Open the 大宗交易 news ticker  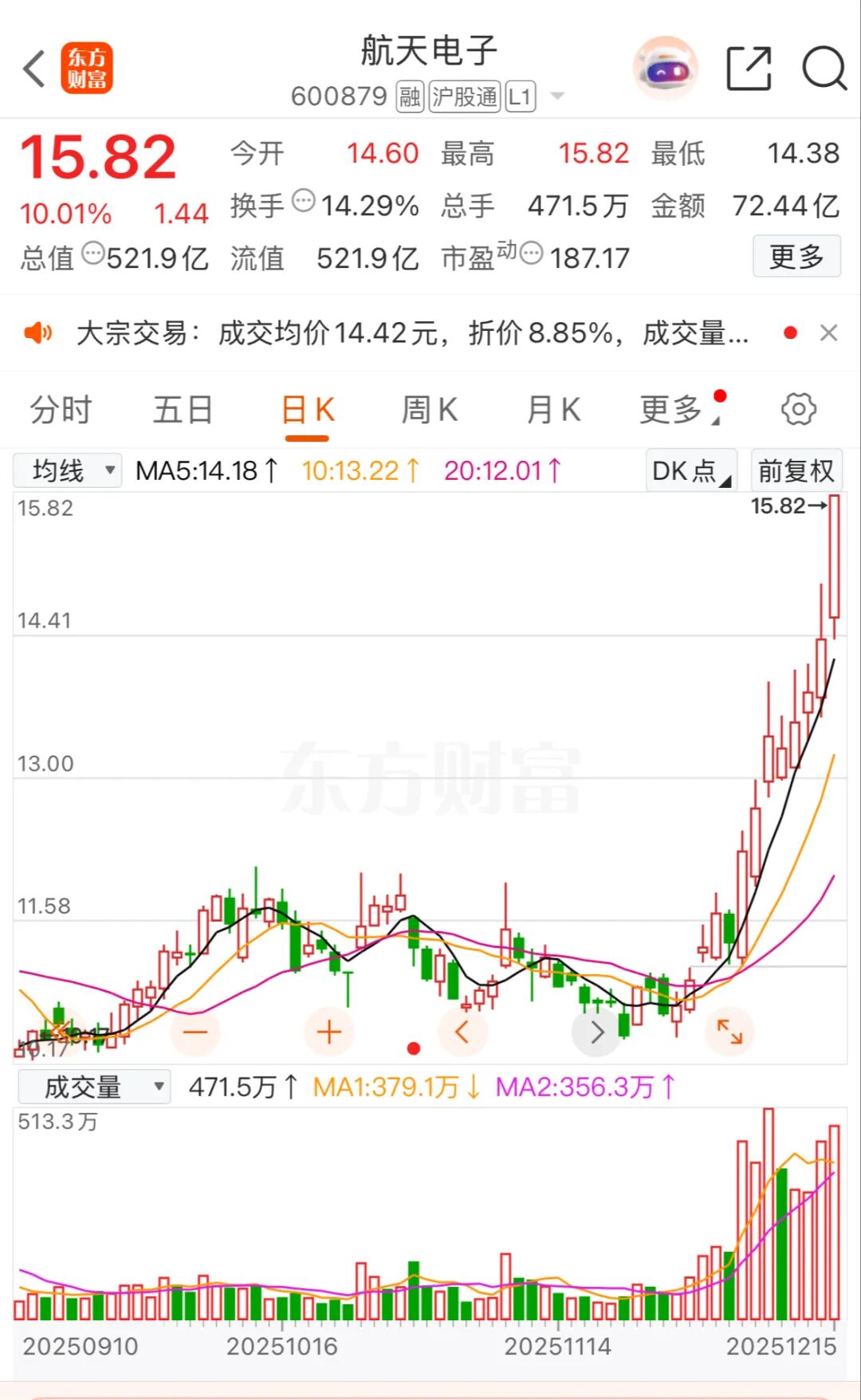coord(411,333)
